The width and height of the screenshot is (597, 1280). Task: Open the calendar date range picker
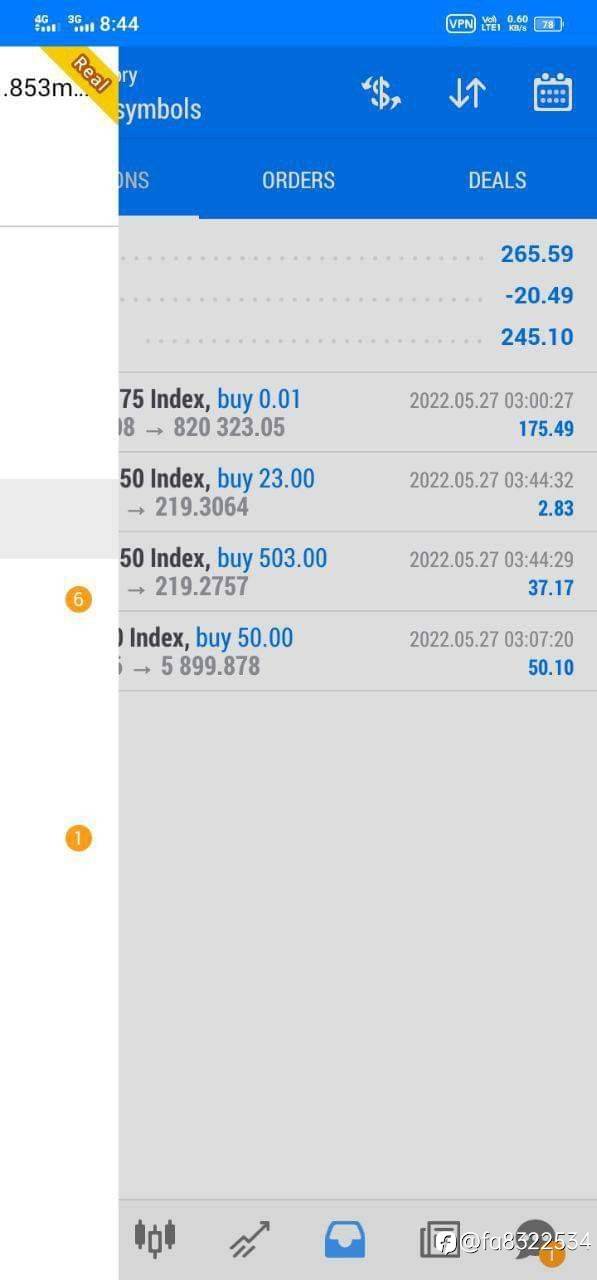[553, 93]
